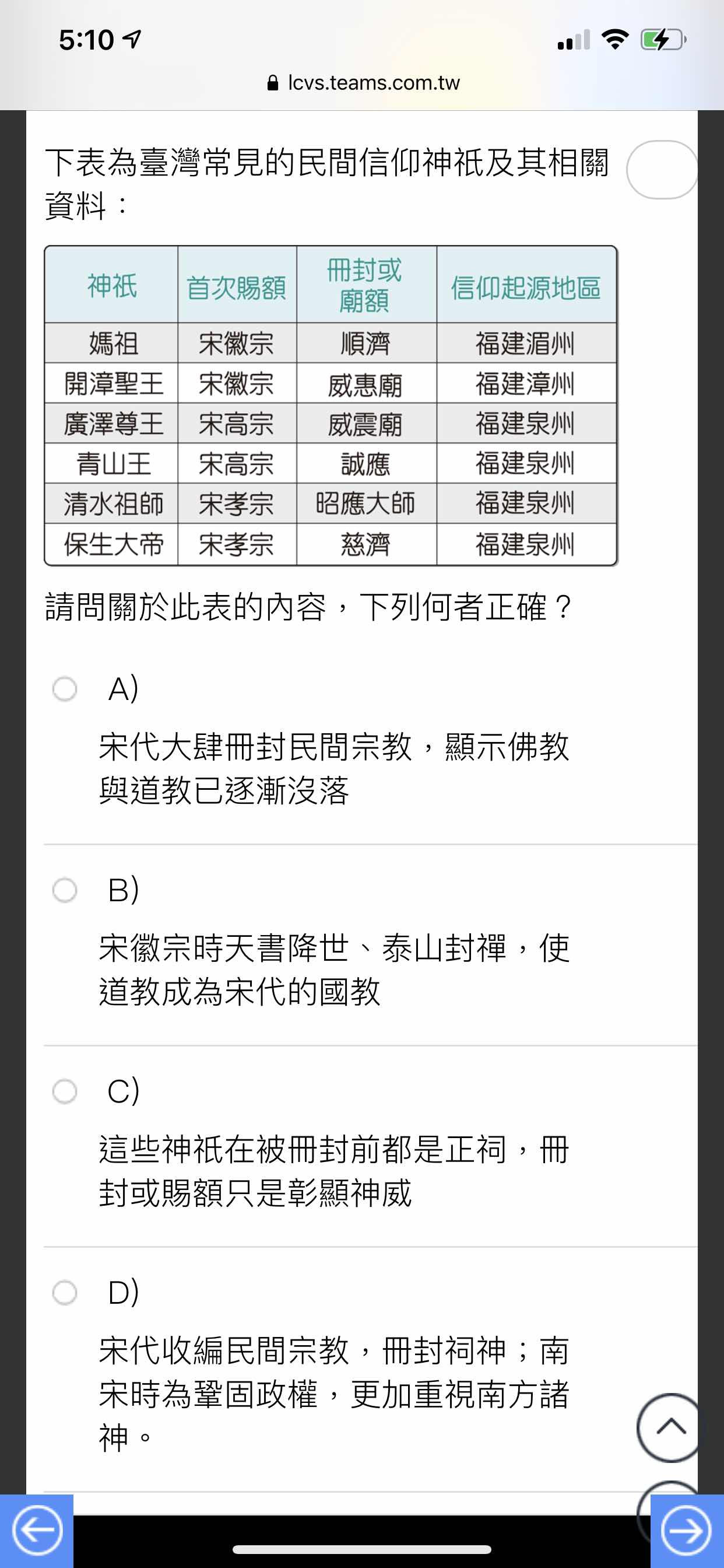Viewport: 724px width, 1568px height.
Task: Select answer option A
Action: pos(65,689)
